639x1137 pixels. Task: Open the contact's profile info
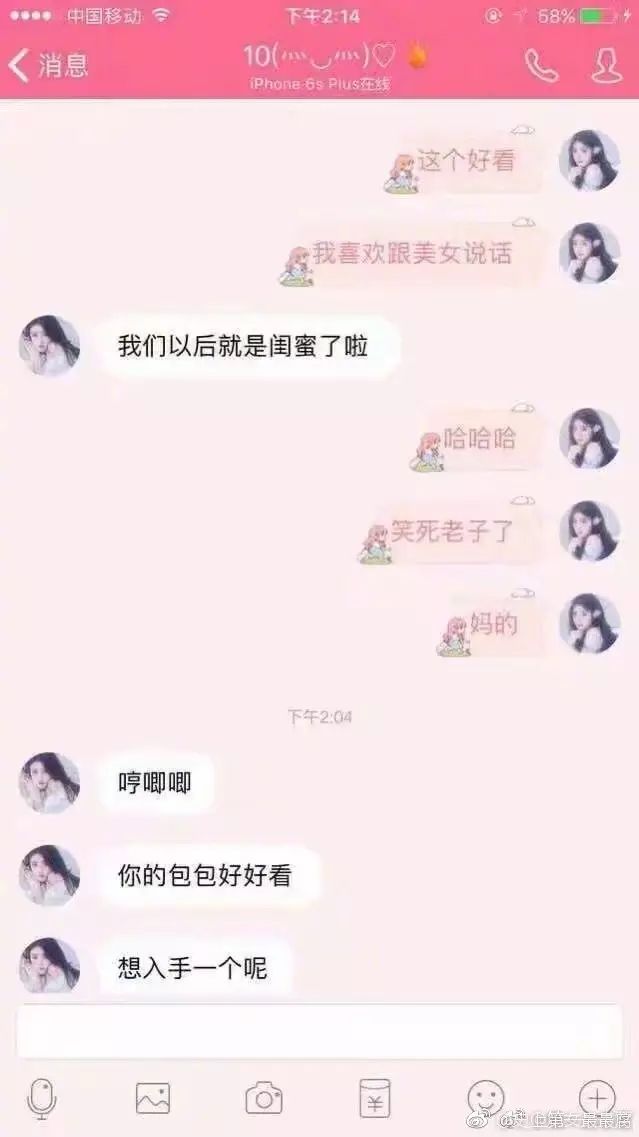coord(606,65)
